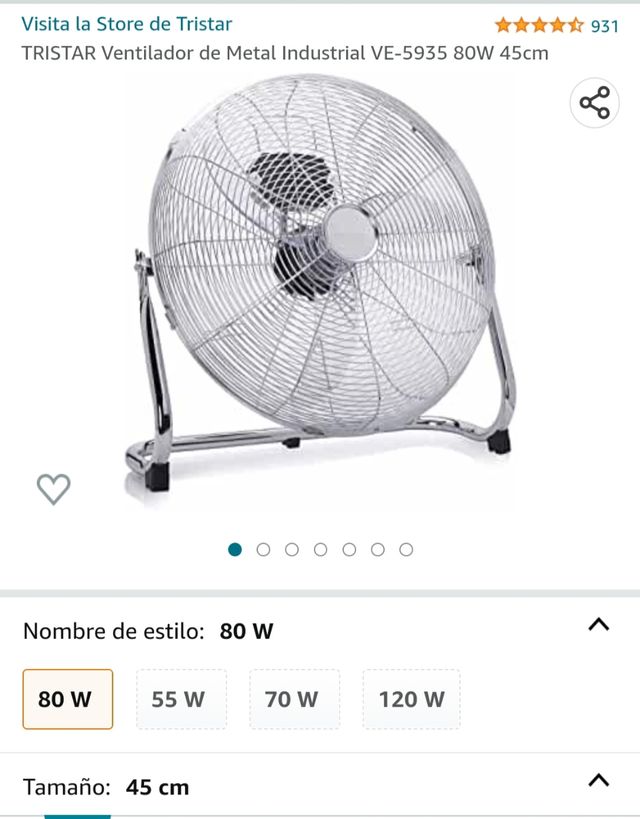Share this Tristar fan product

pyautogui.click(x=594, y=103)
